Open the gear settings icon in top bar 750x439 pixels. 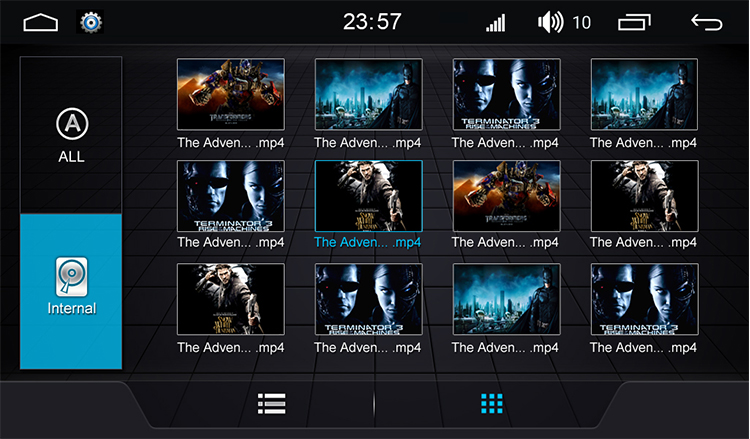[91, 22]
